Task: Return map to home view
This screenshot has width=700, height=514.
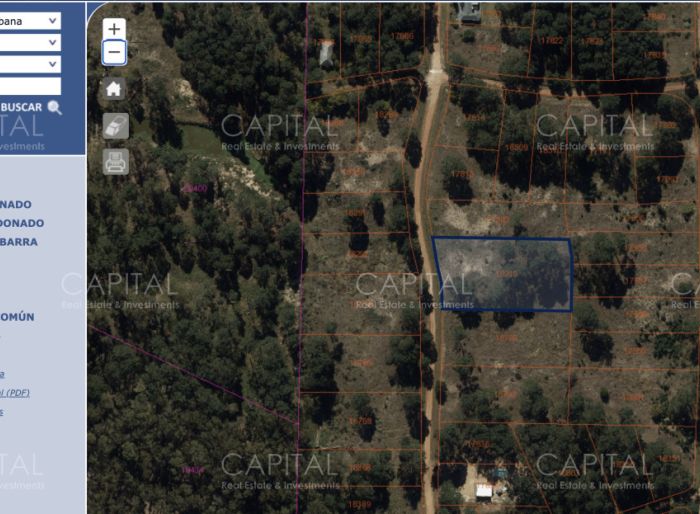Action: coord(114,89)
